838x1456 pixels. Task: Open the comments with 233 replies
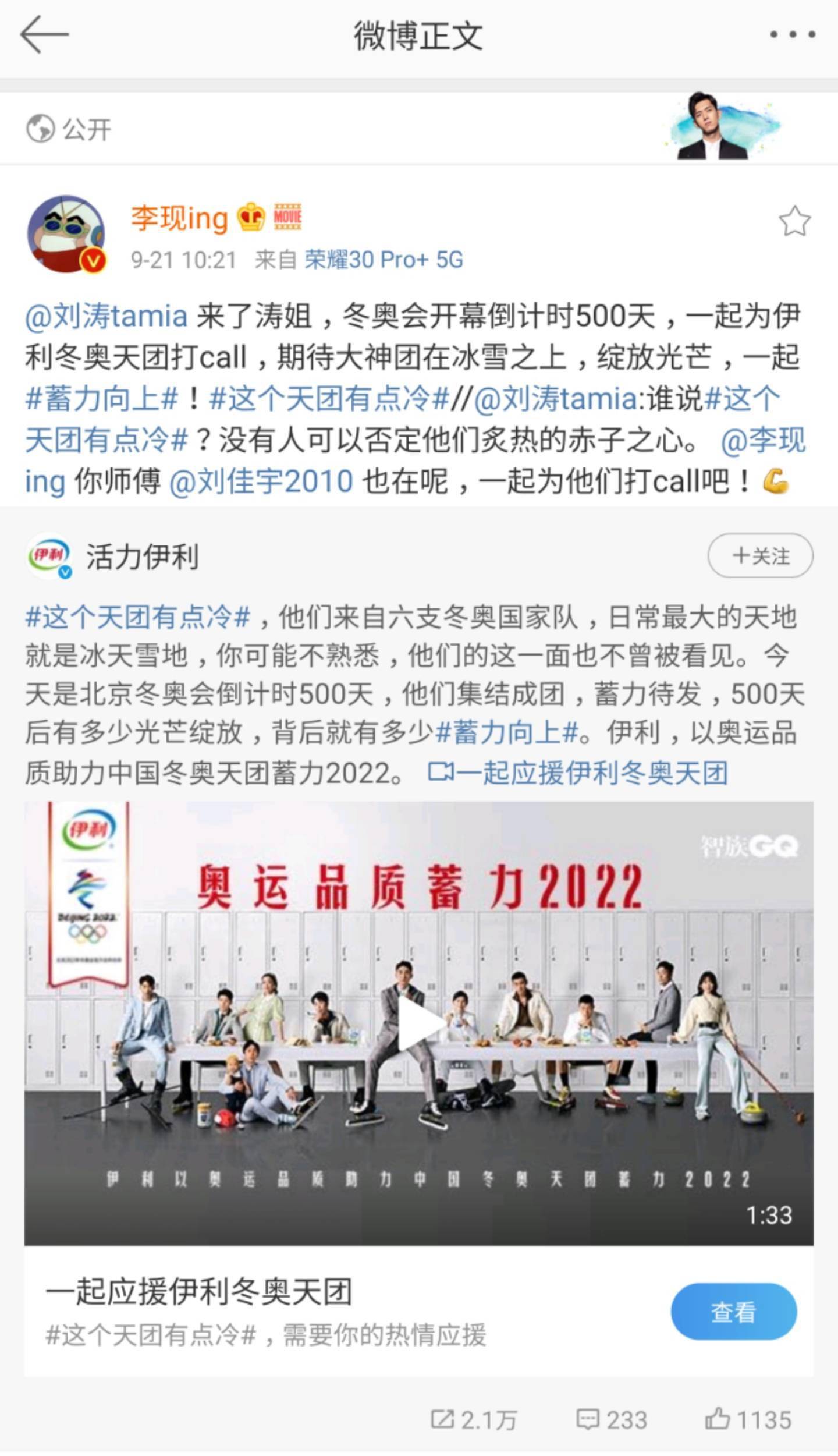tap(611, 1420)
